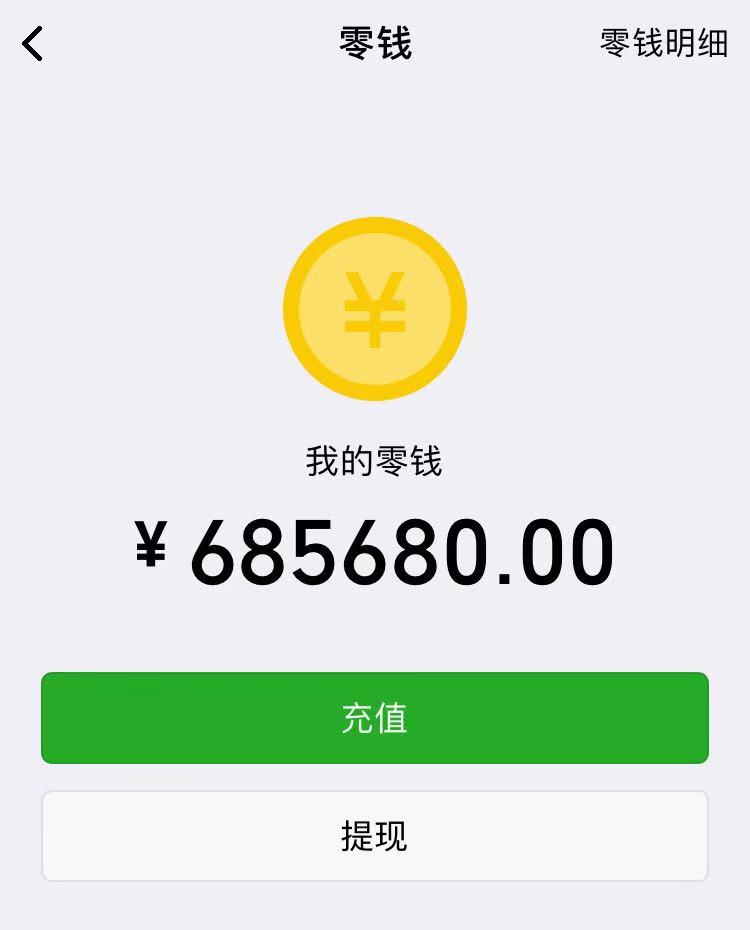Open 零钱明细 transaction details
750x930 pixels.
[x=663, y=44]
